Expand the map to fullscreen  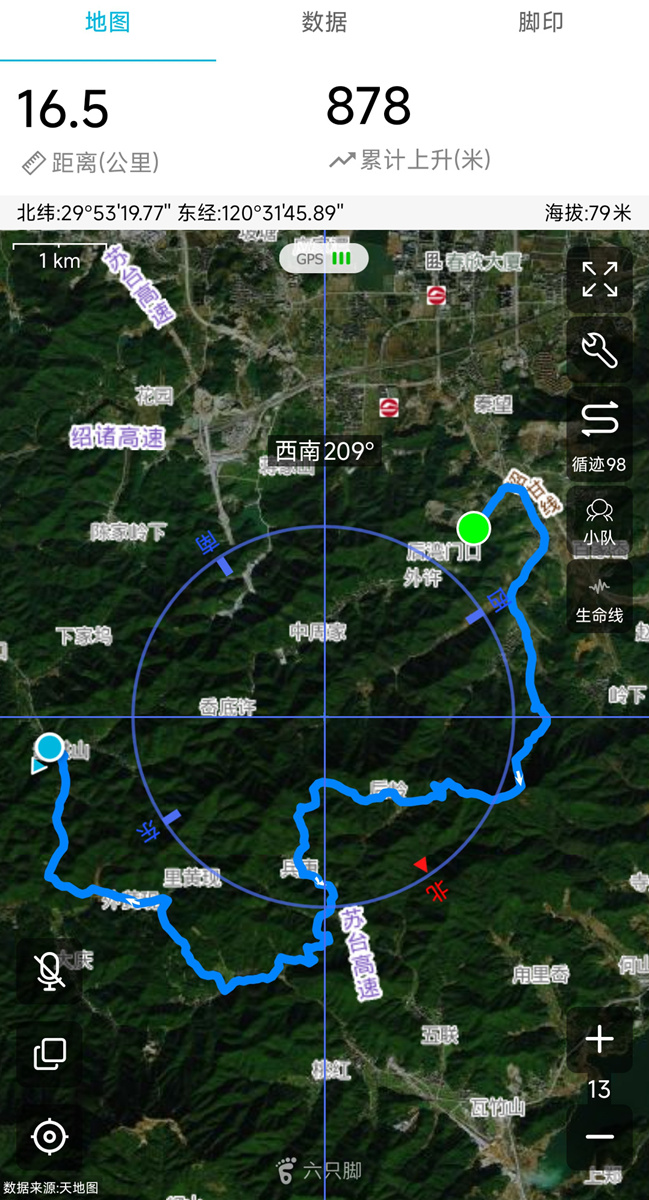pos(599,279)
